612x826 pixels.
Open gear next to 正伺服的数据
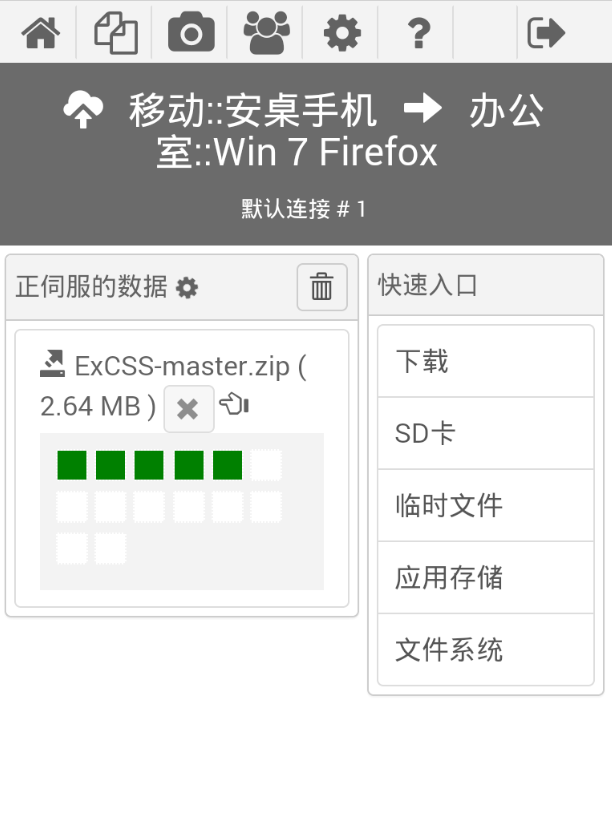tap(187, 288)
